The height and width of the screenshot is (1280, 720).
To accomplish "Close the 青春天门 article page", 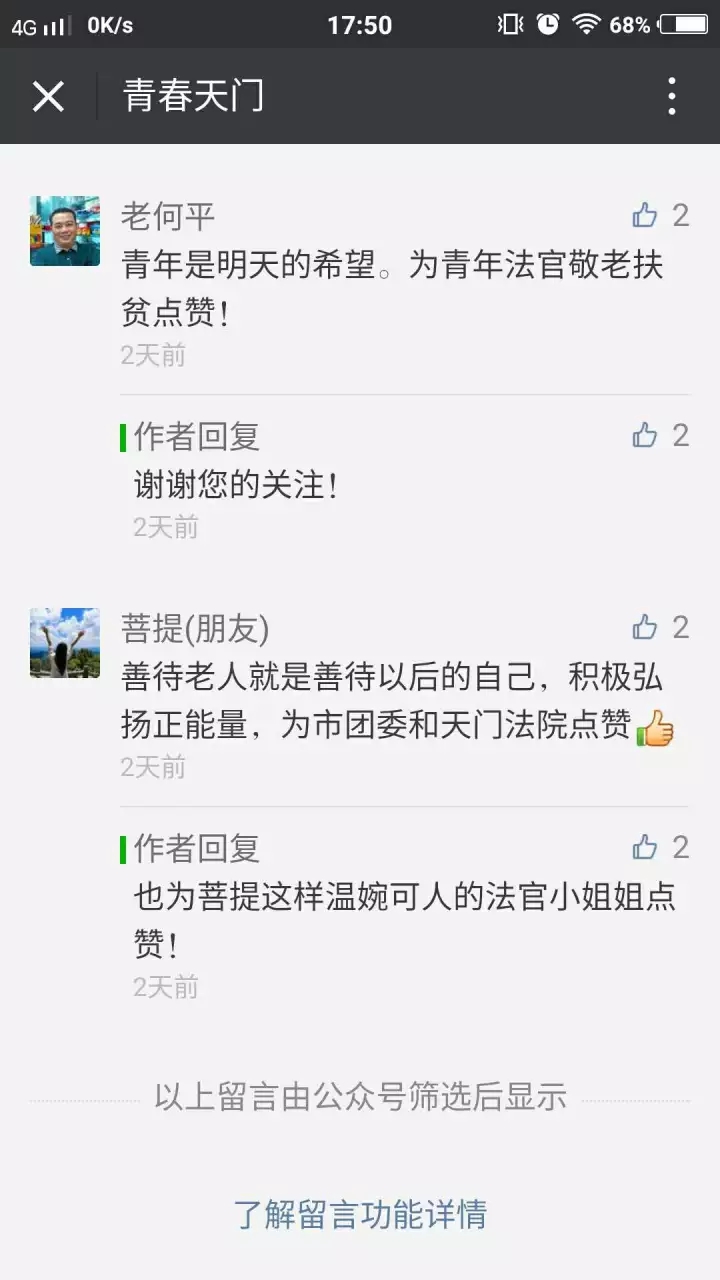I will pos(48,96).
